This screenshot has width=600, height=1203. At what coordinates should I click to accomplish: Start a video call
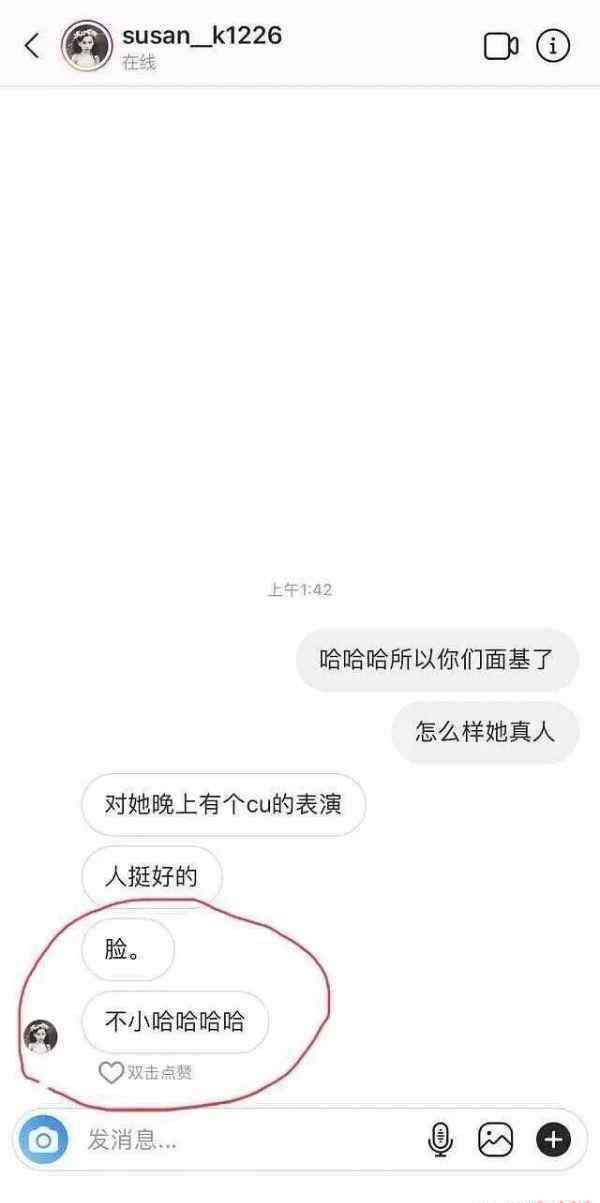(501, 46)
